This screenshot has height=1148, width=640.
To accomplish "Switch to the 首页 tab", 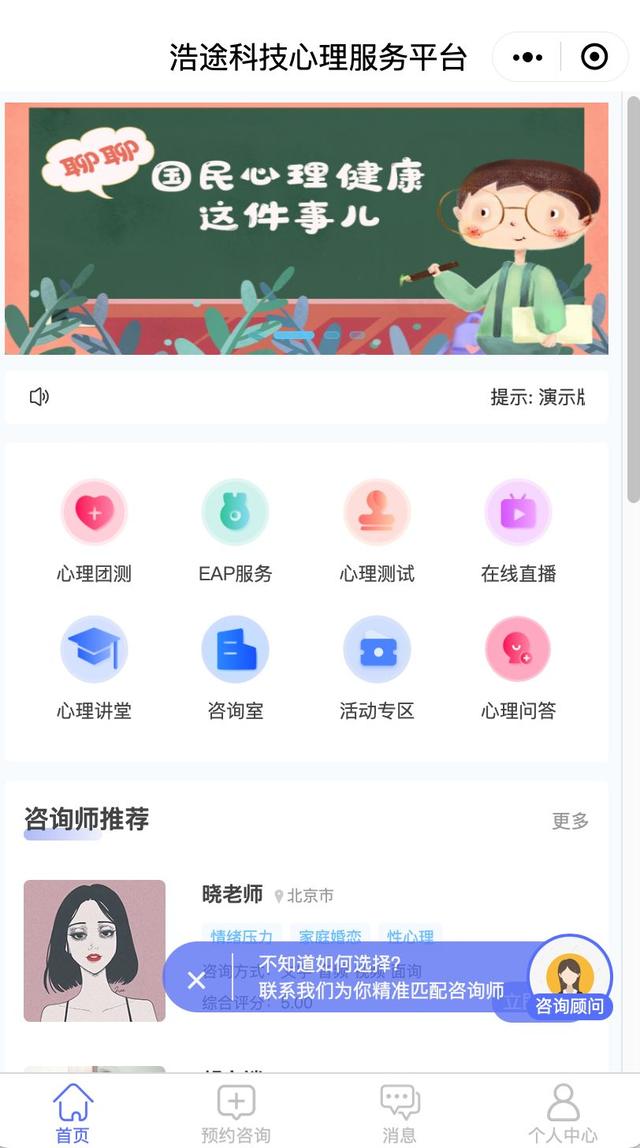I will (72, 1112).
